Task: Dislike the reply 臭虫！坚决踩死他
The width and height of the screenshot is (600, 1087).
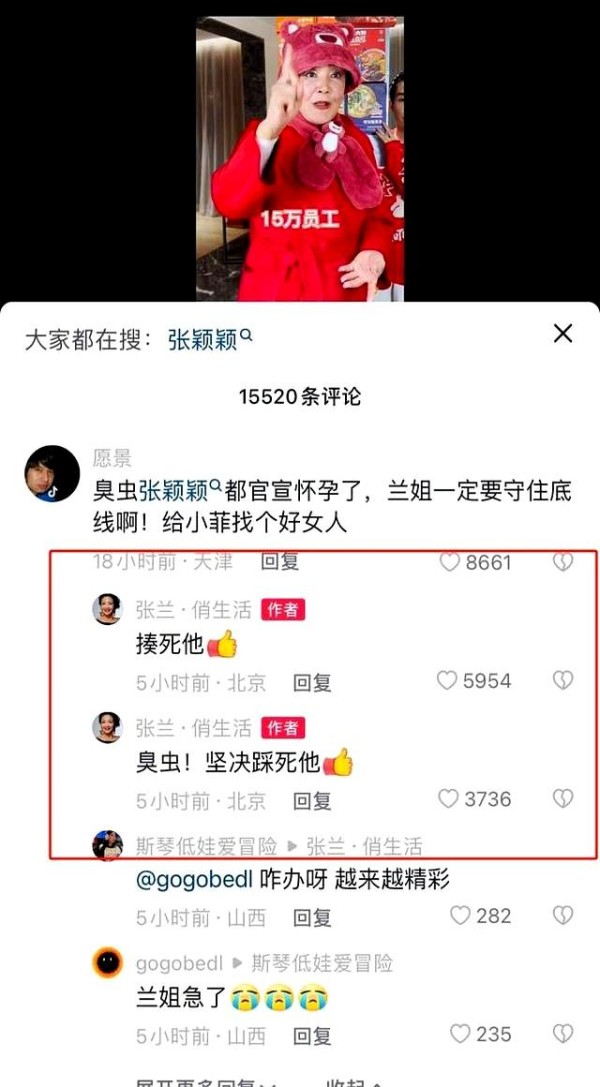Action: click(563, 799)
